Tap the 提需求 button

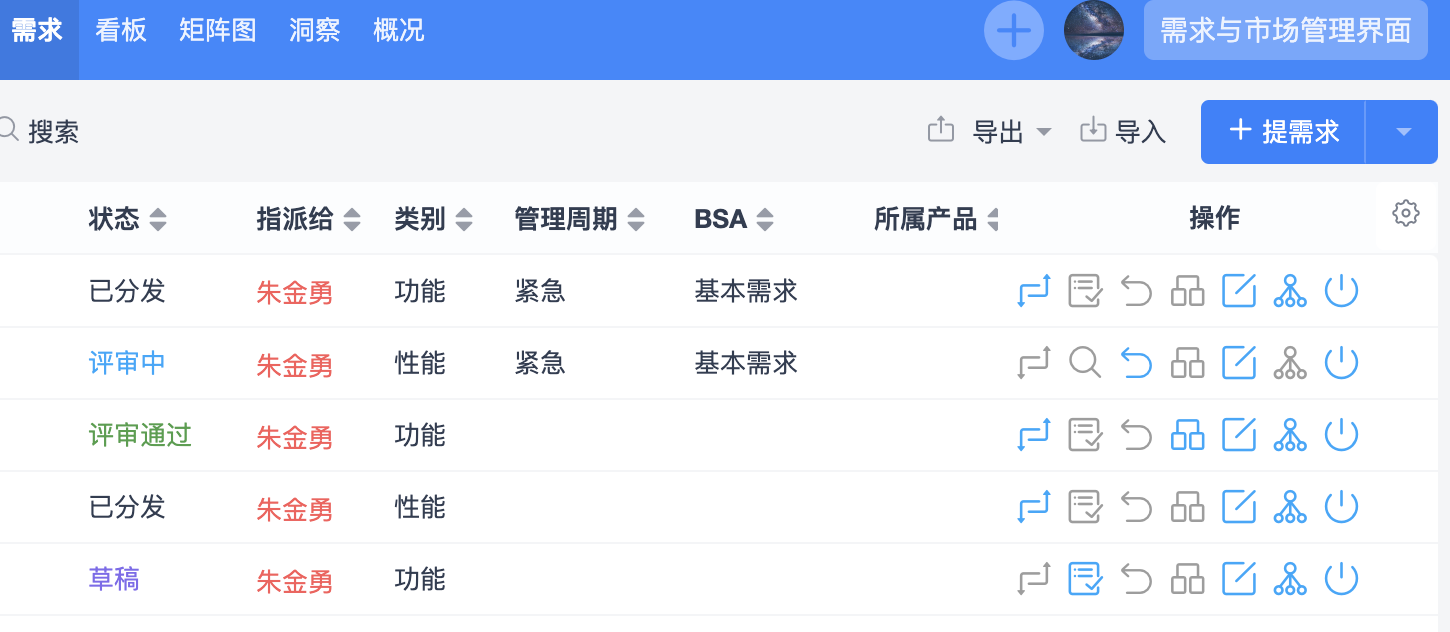pyautogui.click(x=1284, y=132)
